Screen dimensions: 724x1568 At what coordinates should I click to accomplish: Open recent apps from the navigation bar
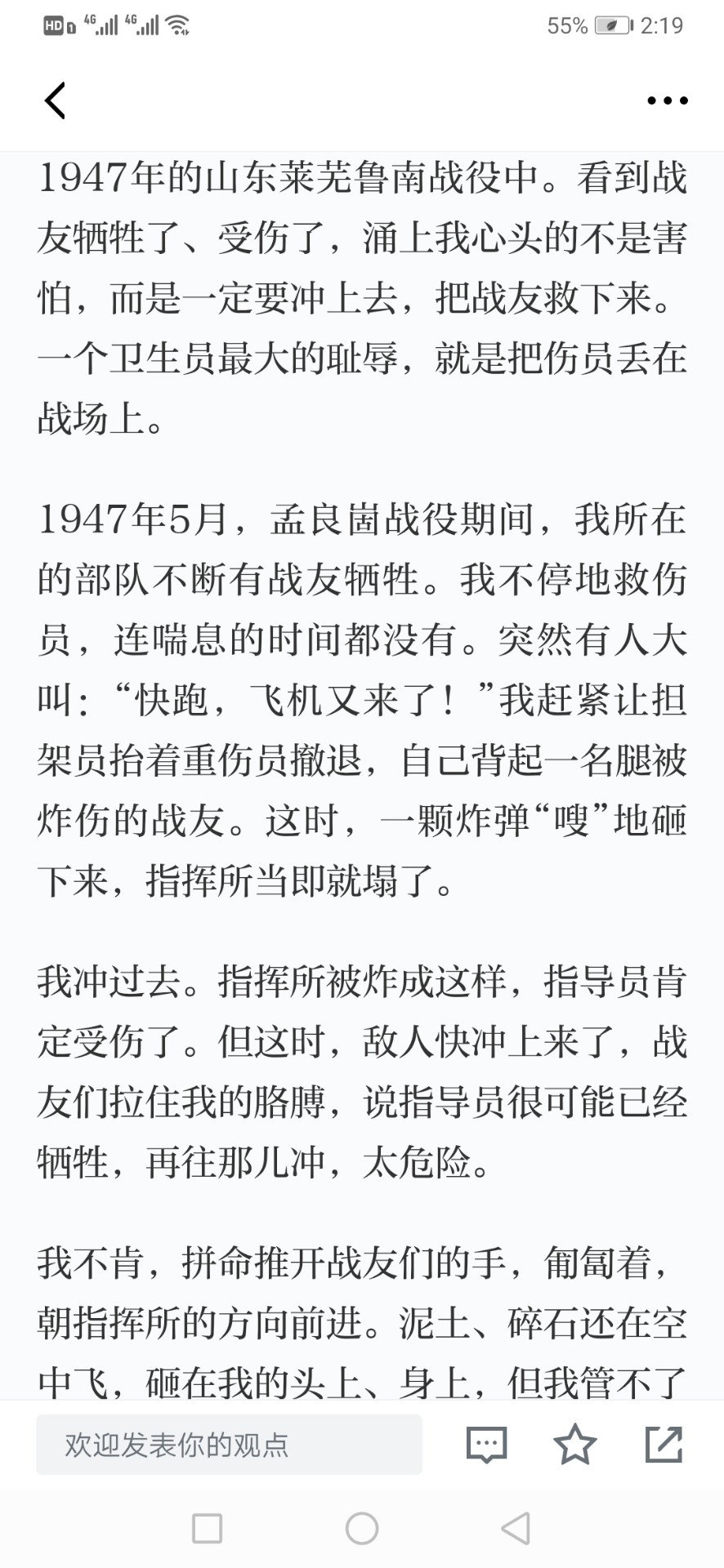tap(207, 1528)
